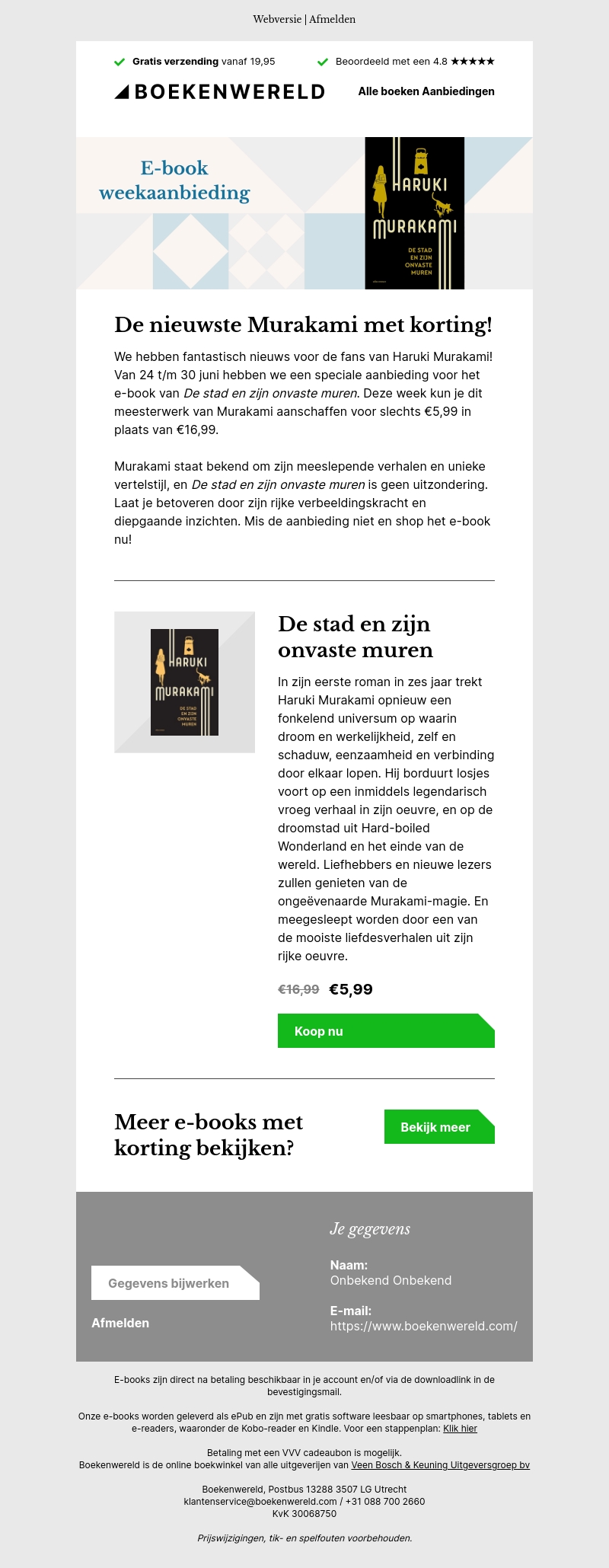Viewport: 609px width, 1568px height.
Task: Click the checkmark beside Beoordeeld met een 4.8
Action: [324, 61]
